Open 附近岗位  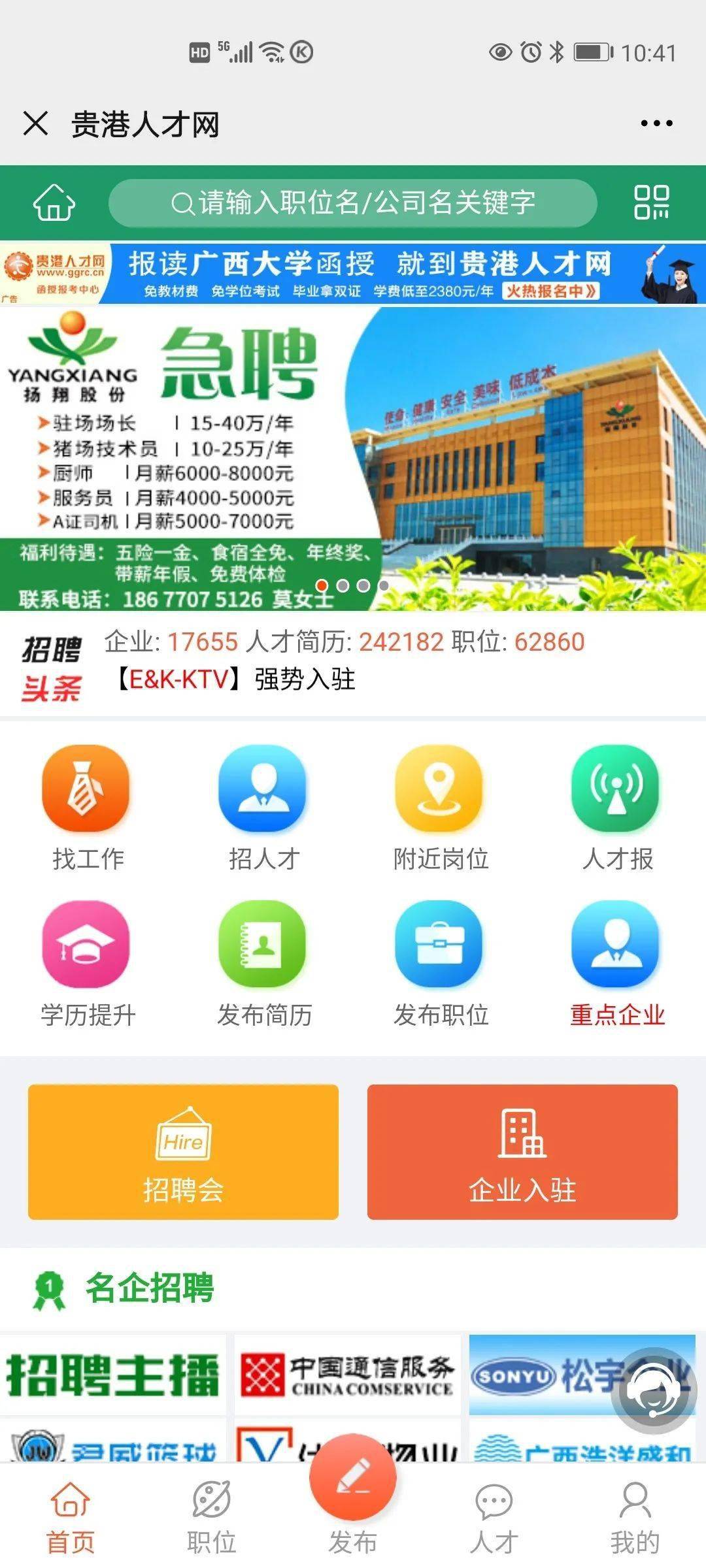point(440,809)
